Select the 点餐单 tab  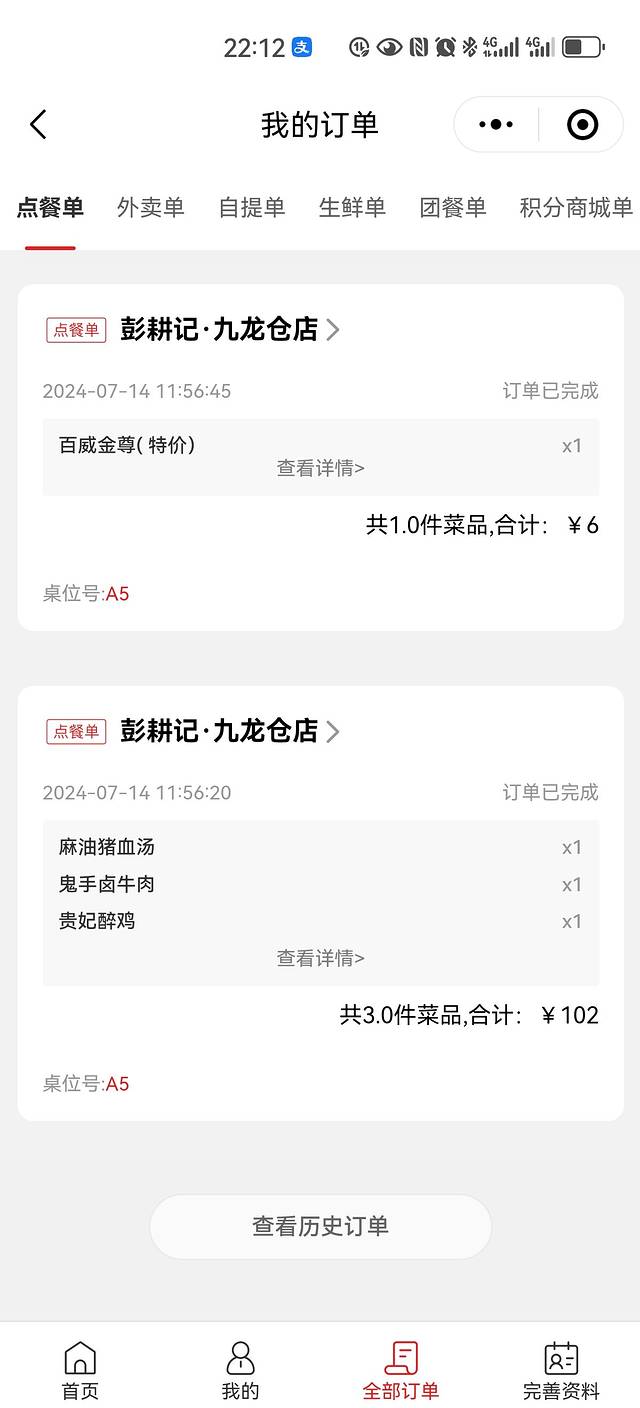point(50,207)
